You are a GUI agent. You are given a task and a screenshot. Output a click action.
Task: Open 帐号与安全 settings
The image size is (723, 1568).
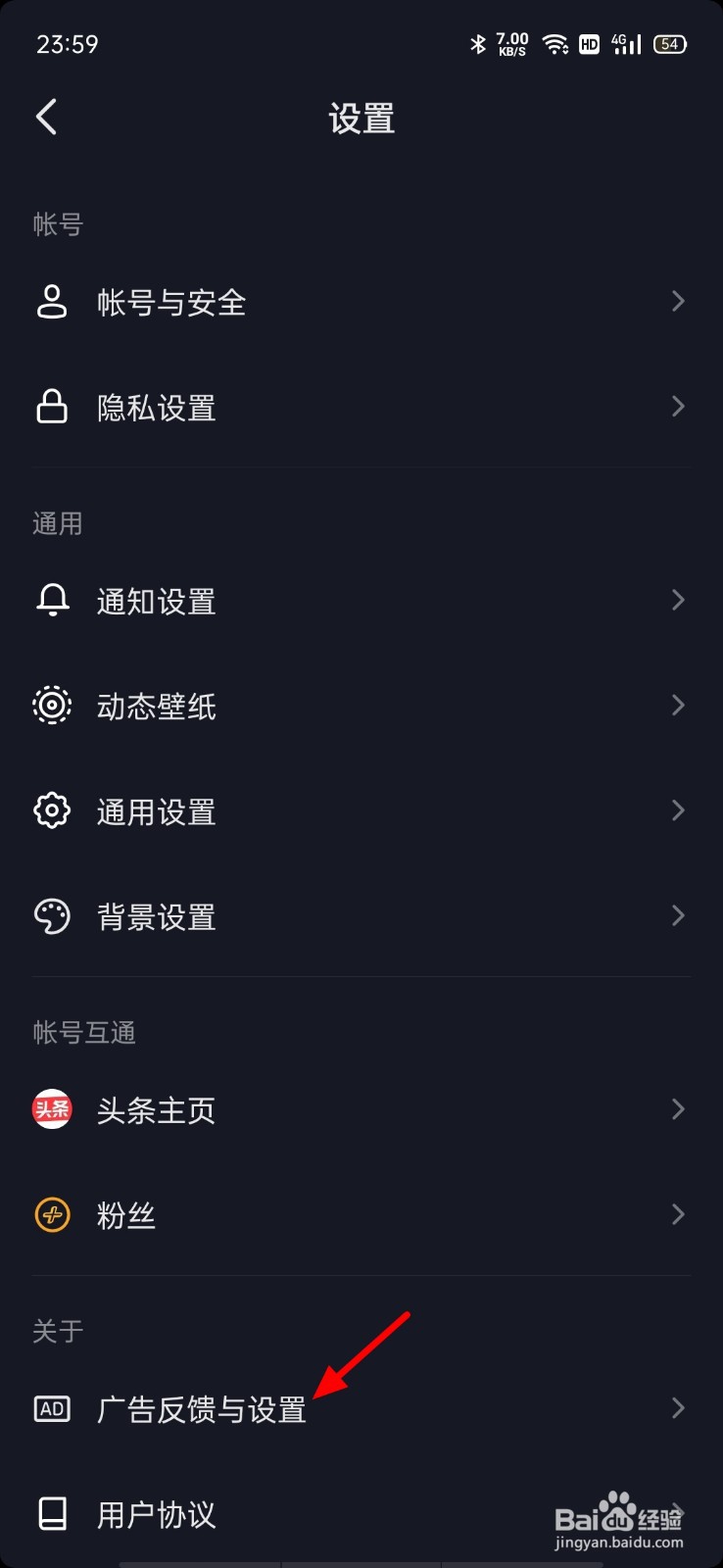click(361, 302)
